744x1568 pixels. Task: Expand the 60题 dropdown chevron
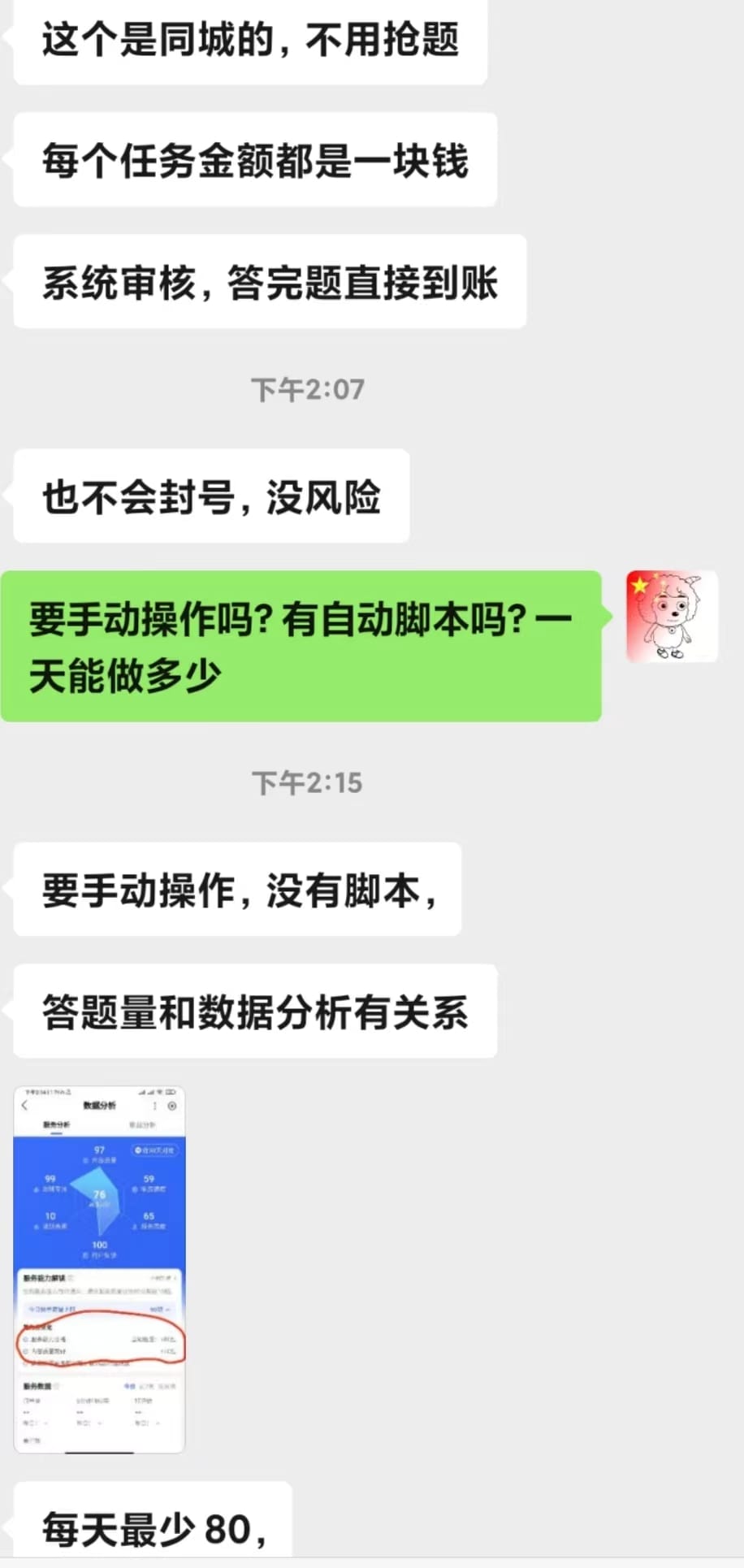[x=168, y=1308]
